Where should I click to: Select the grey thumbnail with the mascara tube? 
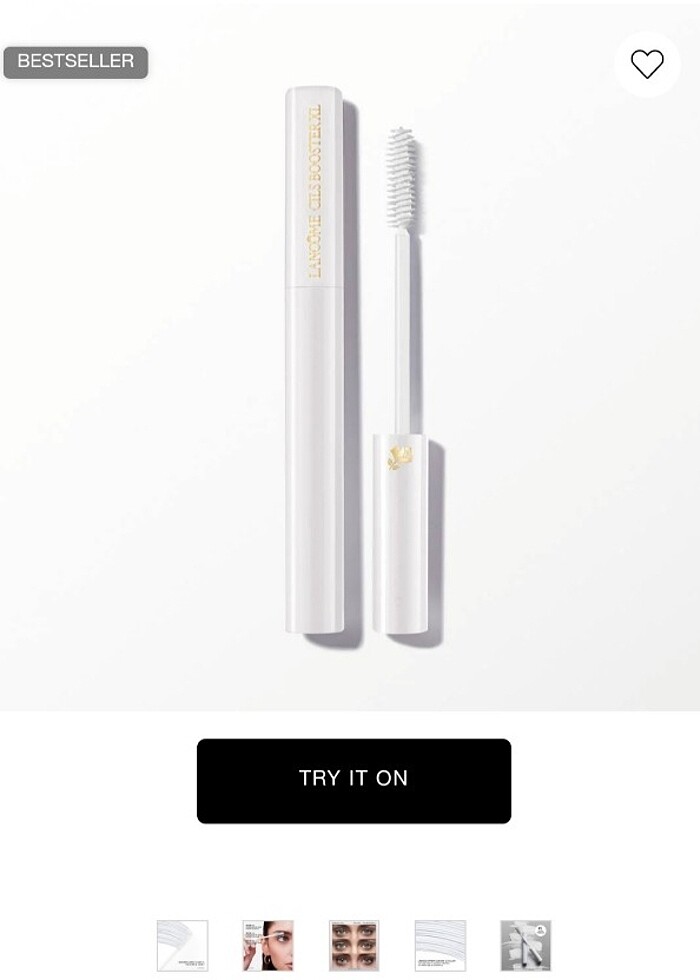[526, 945]
